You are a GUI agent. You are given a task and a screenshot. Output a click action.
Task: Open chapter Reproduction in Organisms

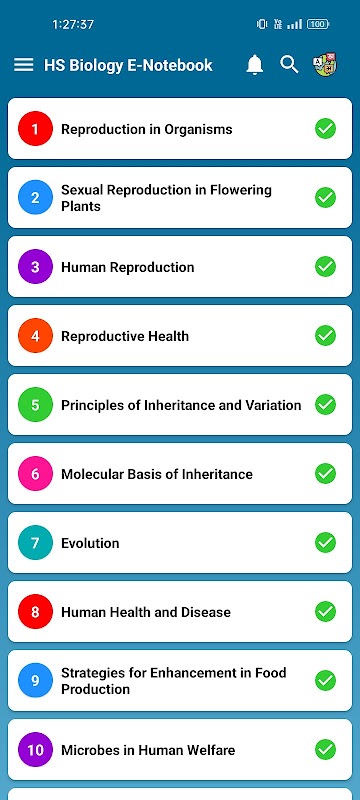pyautogui.click(x=180, y=129)
